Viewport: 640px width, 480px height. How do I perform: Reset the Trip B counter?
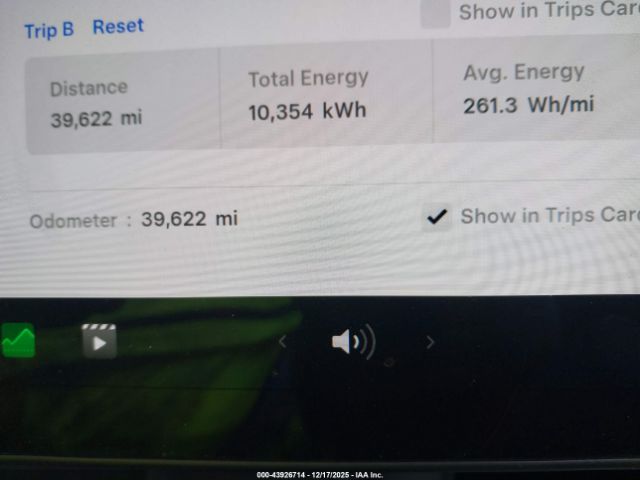[x=118, y=27]
